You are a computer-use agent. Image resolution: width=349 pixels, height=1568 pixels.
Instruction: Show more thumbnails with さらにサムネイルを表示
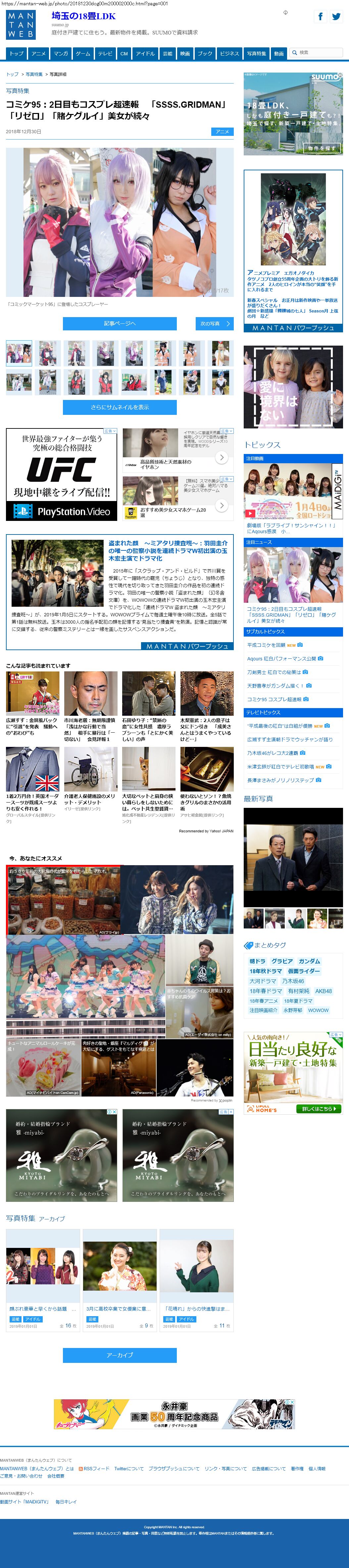[120, 407]
